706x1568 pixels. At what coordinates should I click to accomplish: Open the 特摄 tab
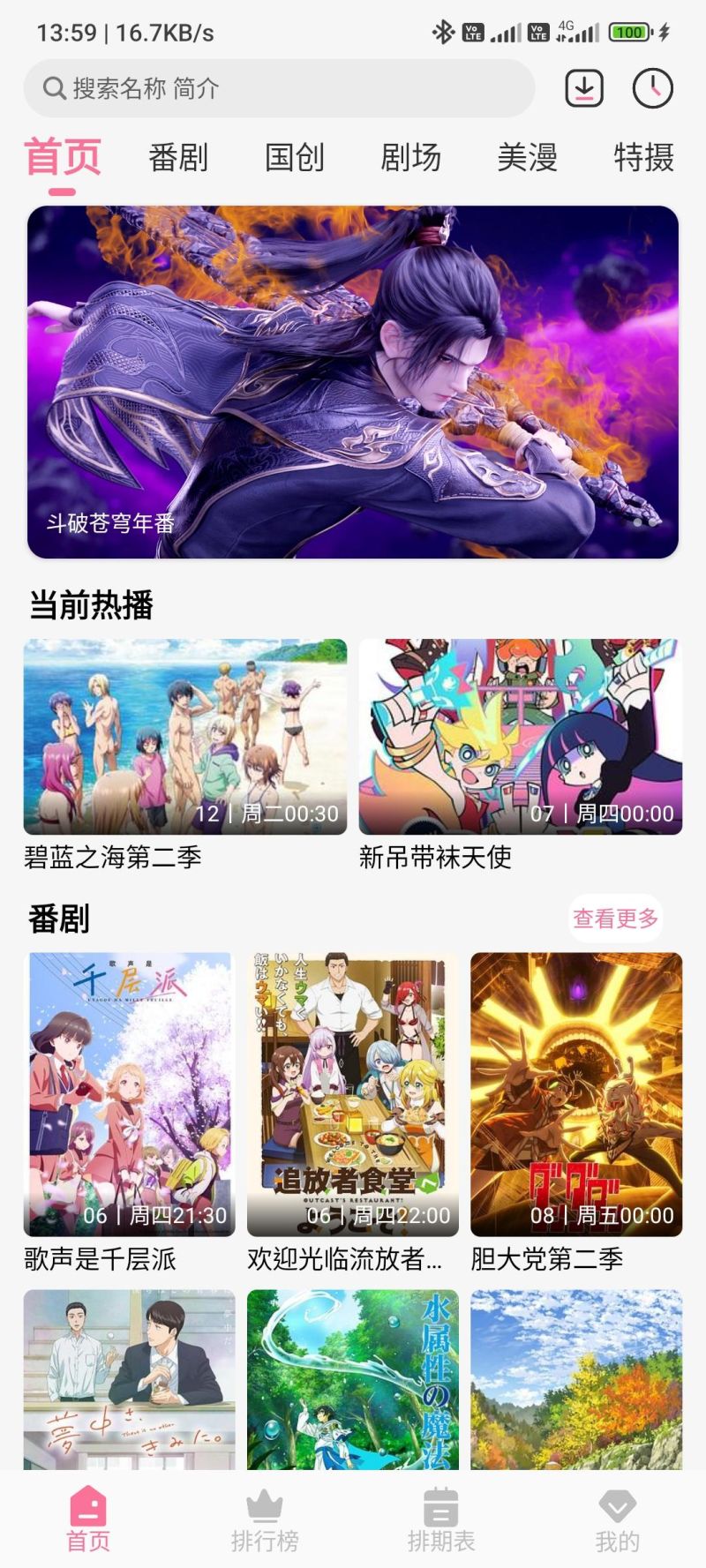point(644,158)
